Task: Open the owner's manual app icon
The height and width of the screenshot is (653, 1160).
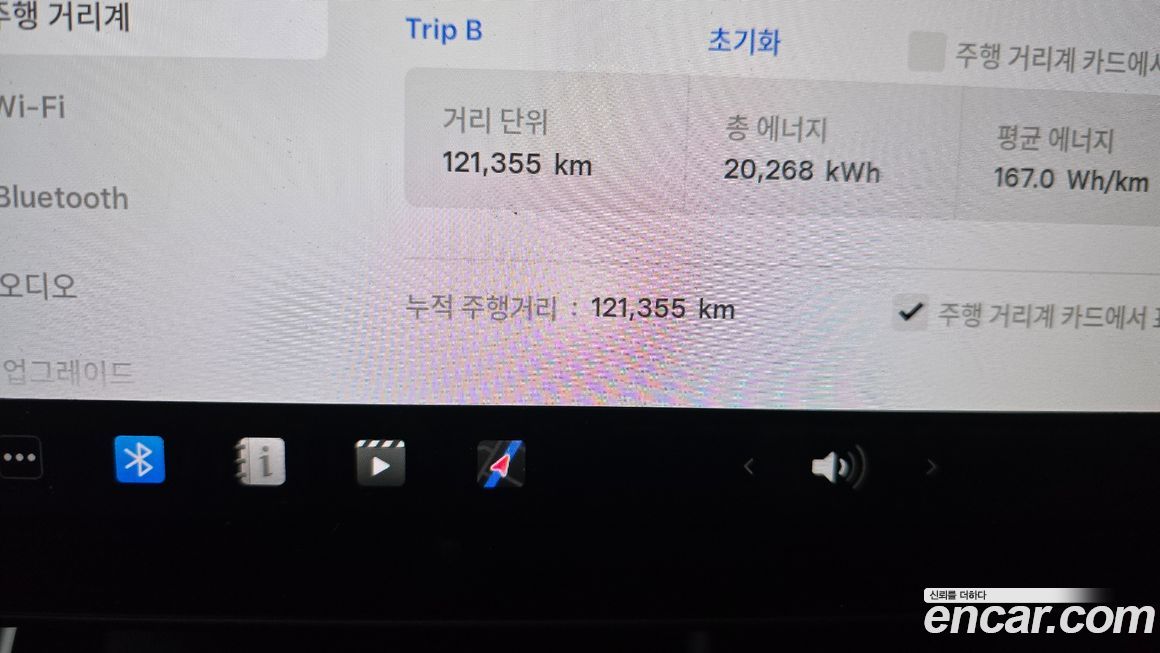Action: 260,462
